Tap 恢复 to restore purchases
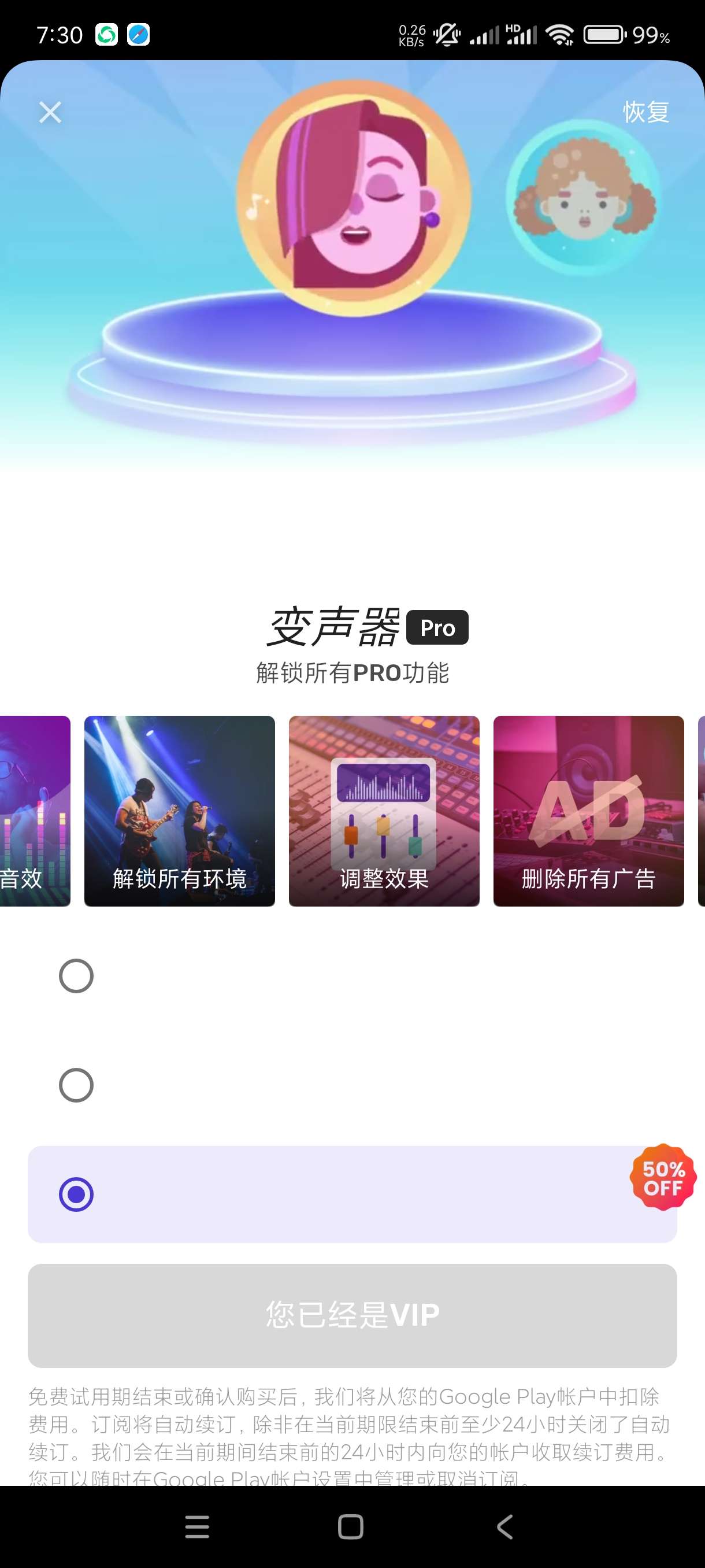Screen dimensions: 705x1568 click(x=645, y=112)
